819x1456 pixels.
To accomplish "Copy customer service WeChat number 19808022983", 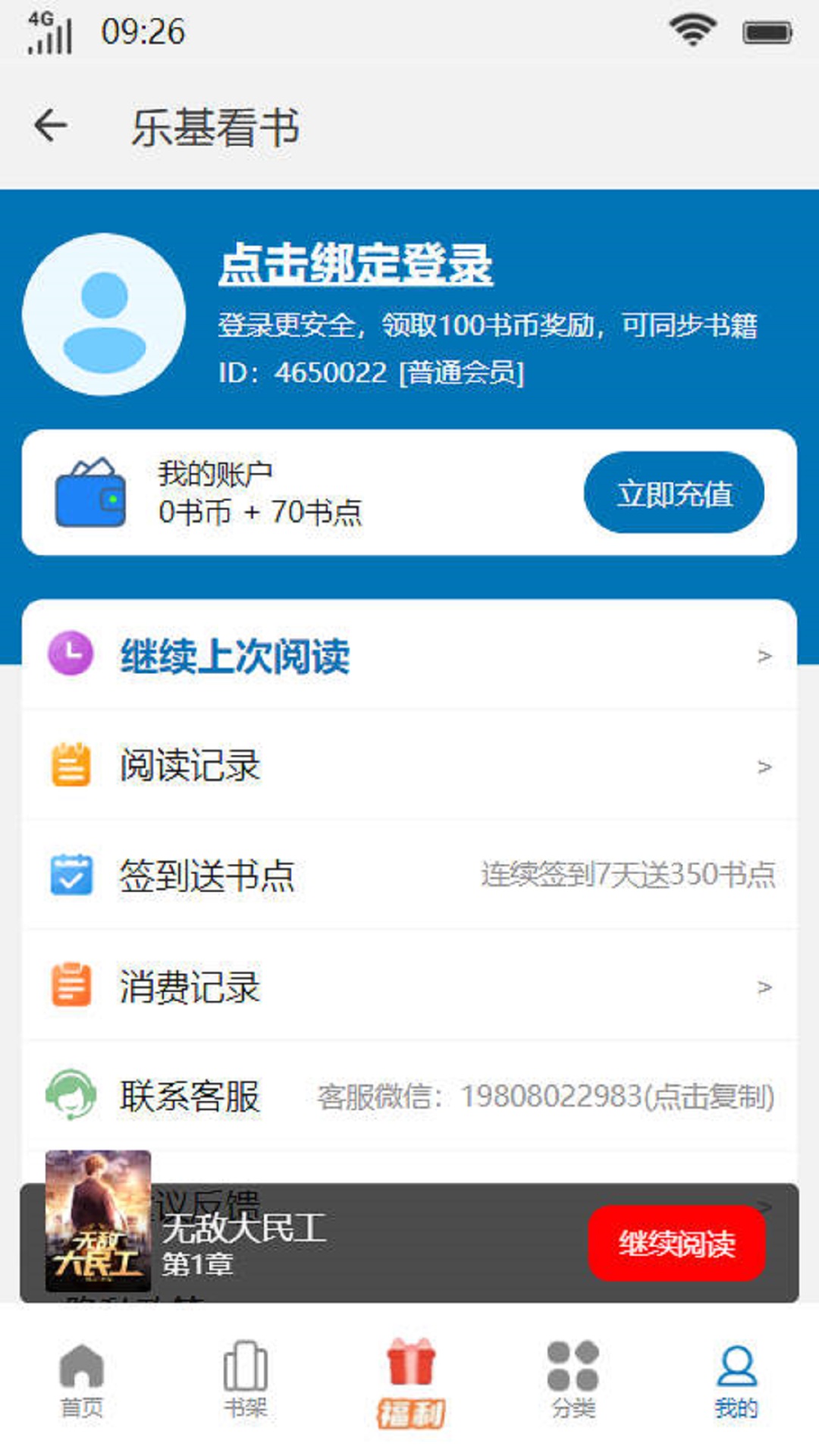I will click(x=545, y=1096).
